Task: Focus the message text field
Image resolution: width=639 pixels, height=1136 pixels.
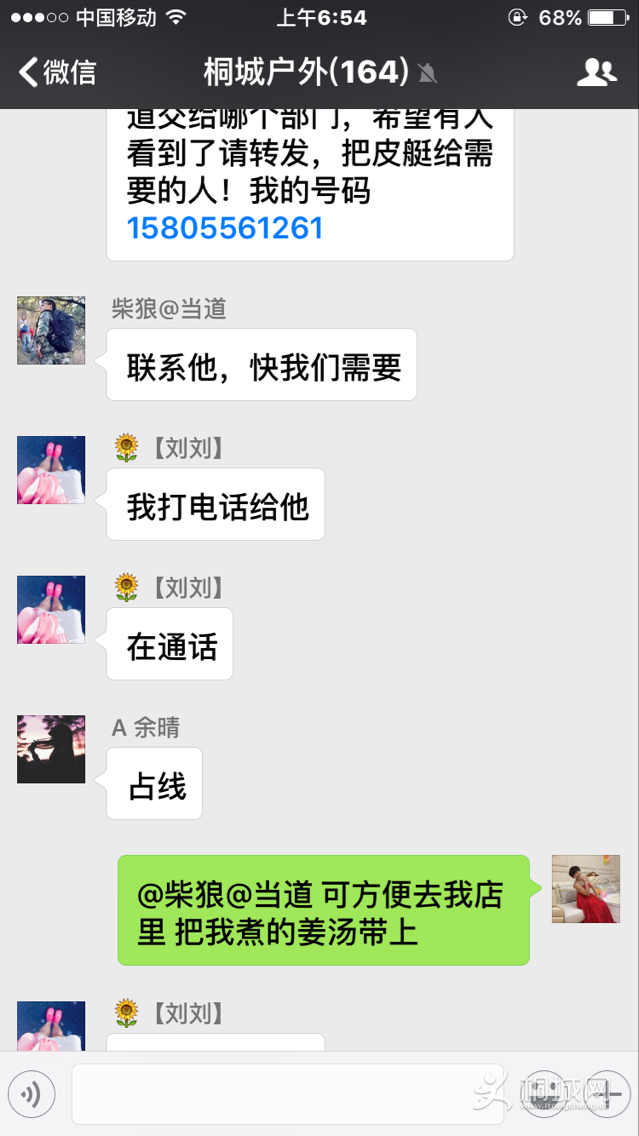Action: pyautogui.click(x=270, y=1095)
